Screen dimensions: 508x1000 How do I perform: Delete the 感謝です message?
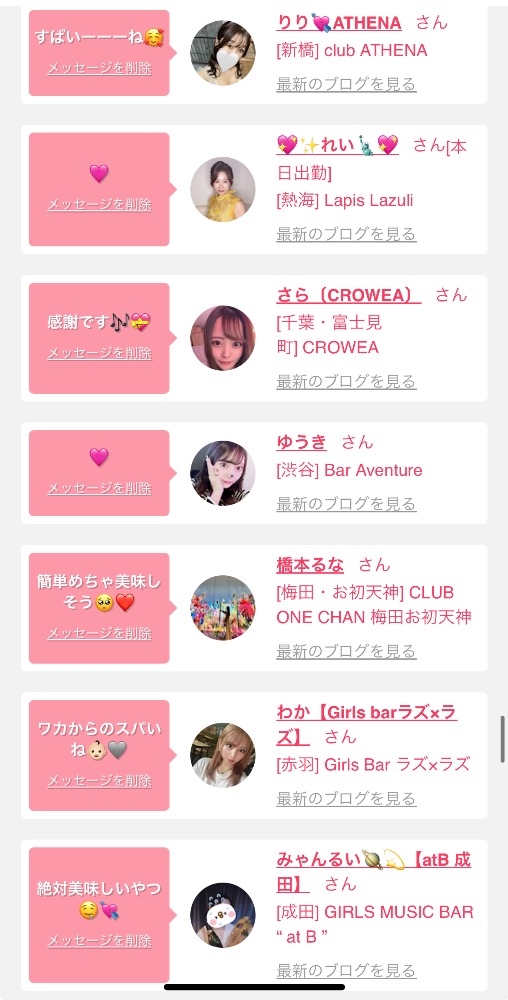(x=99, y=353)
